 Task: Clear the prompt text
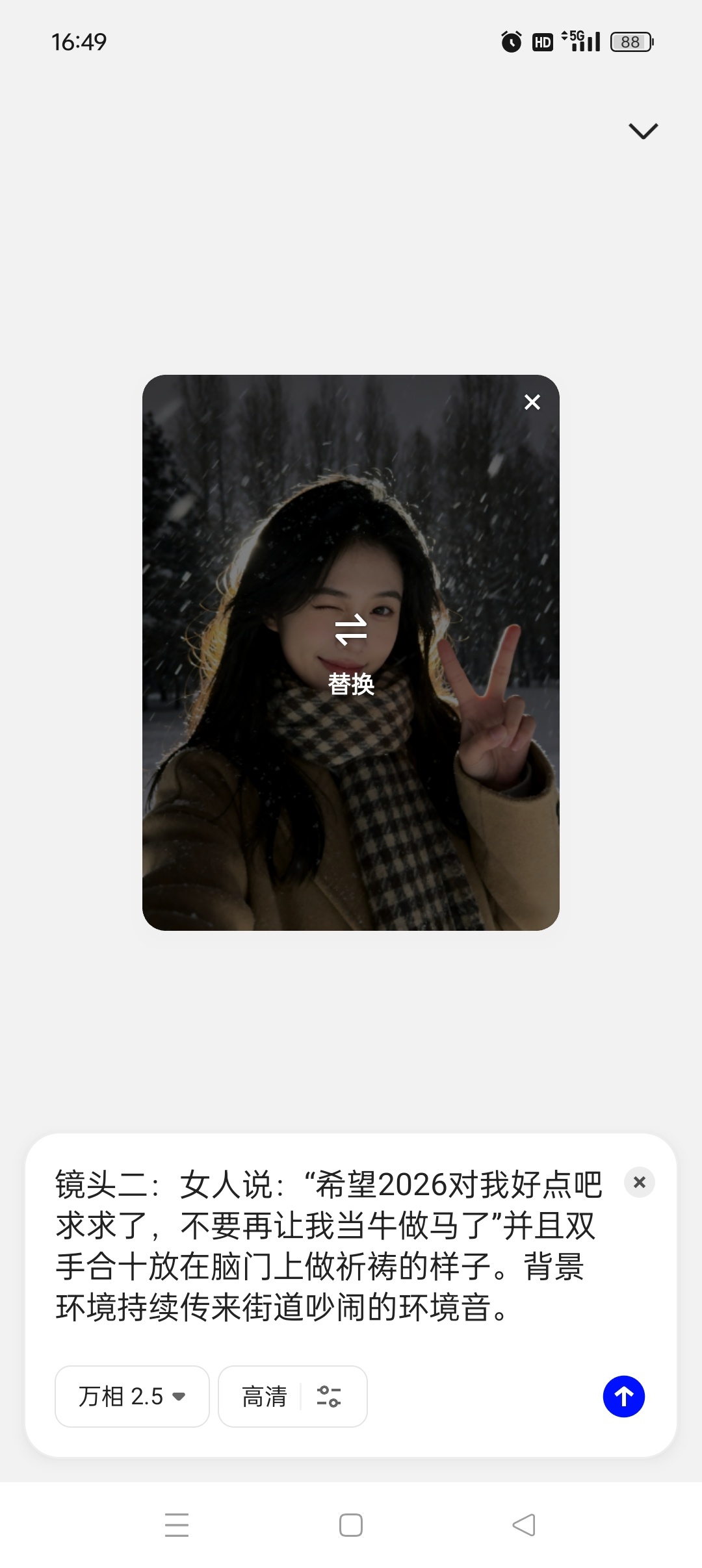(x=640, y=1182)
